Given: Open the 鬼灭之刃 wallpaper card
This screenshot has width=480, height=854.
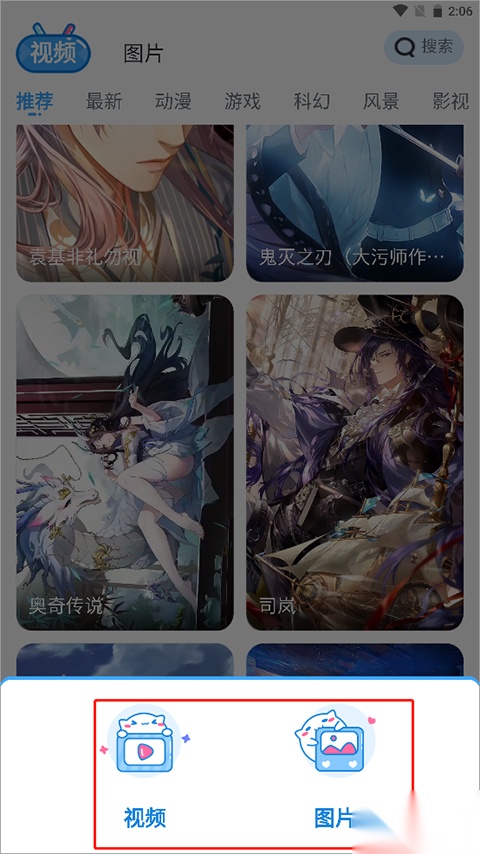Looking at the screenshot, I should click(x=355, y=203).
